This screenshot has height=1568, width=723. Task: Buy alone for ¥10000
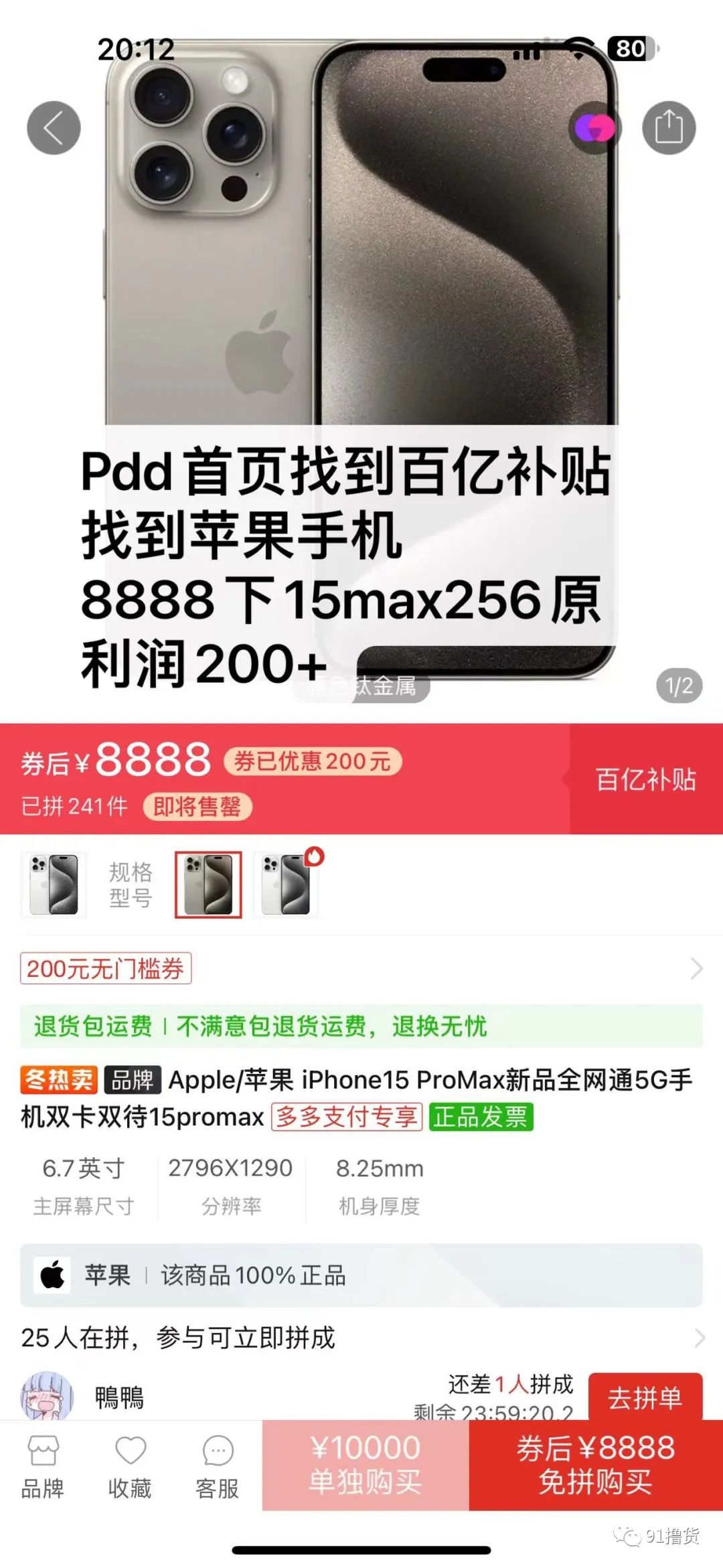click(365, 1465)
